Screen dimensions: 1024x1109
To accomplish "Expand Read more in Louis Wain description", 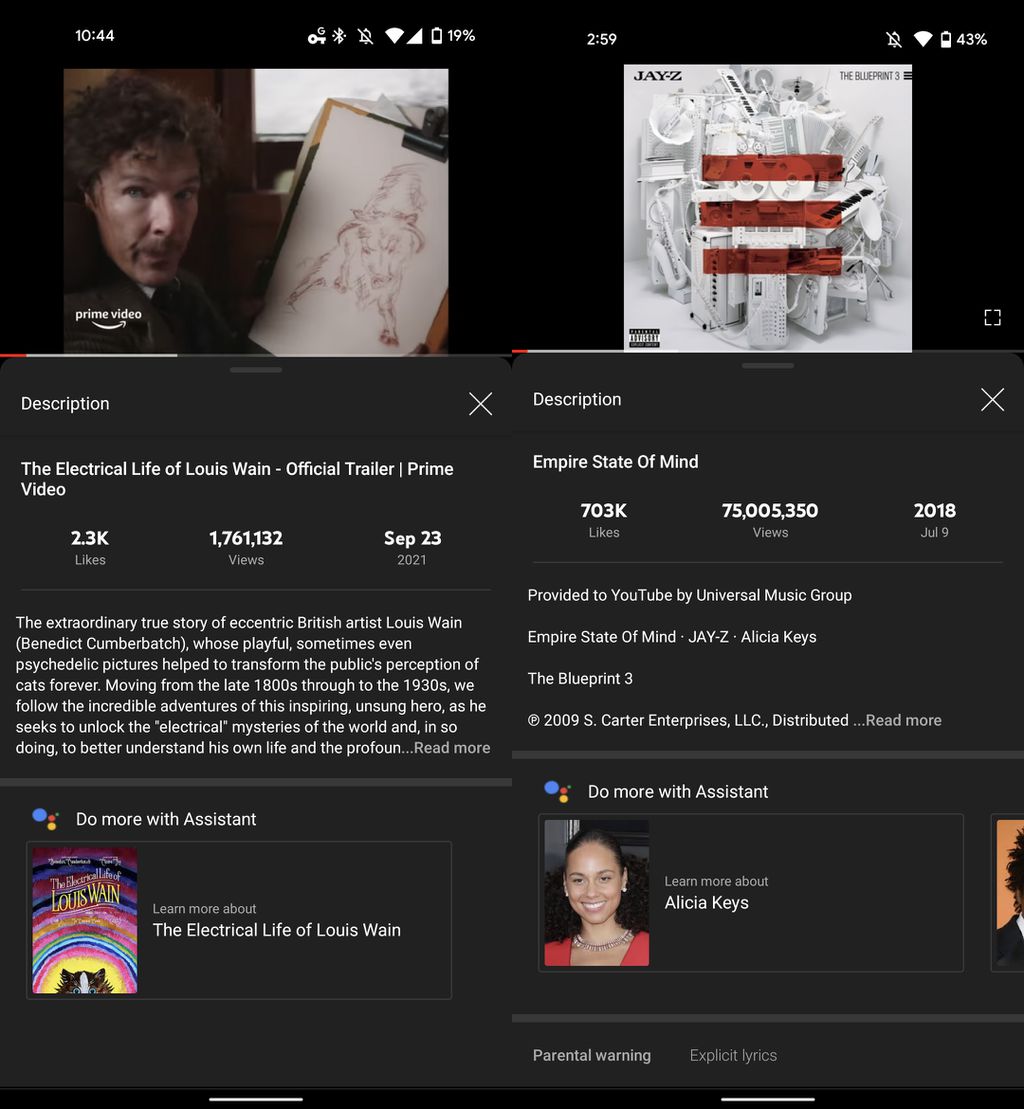I will (x=452, y=748).
